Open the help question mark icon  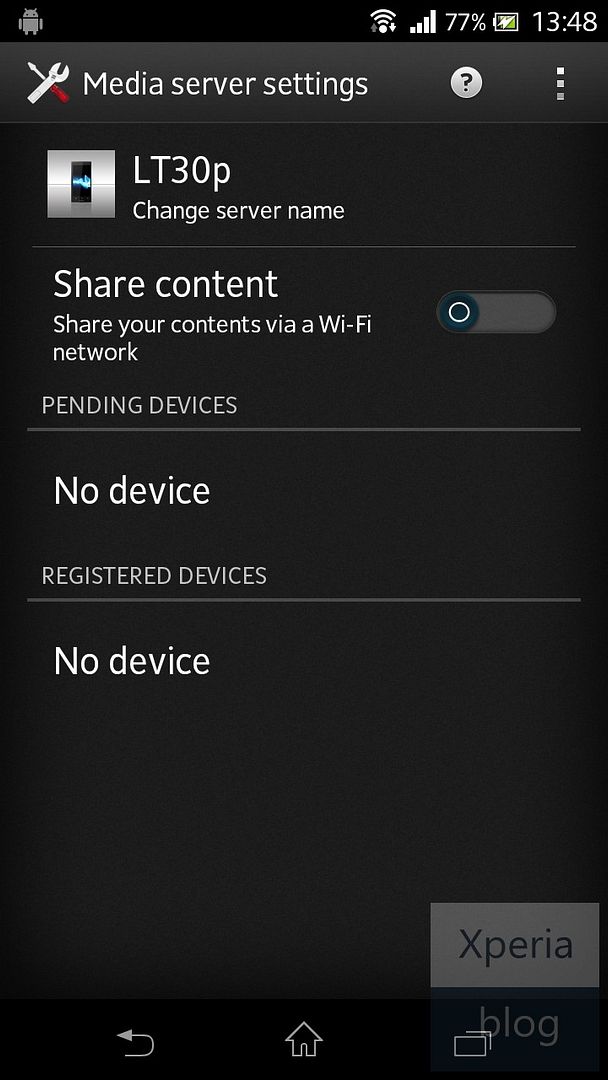tap(466, 83)
